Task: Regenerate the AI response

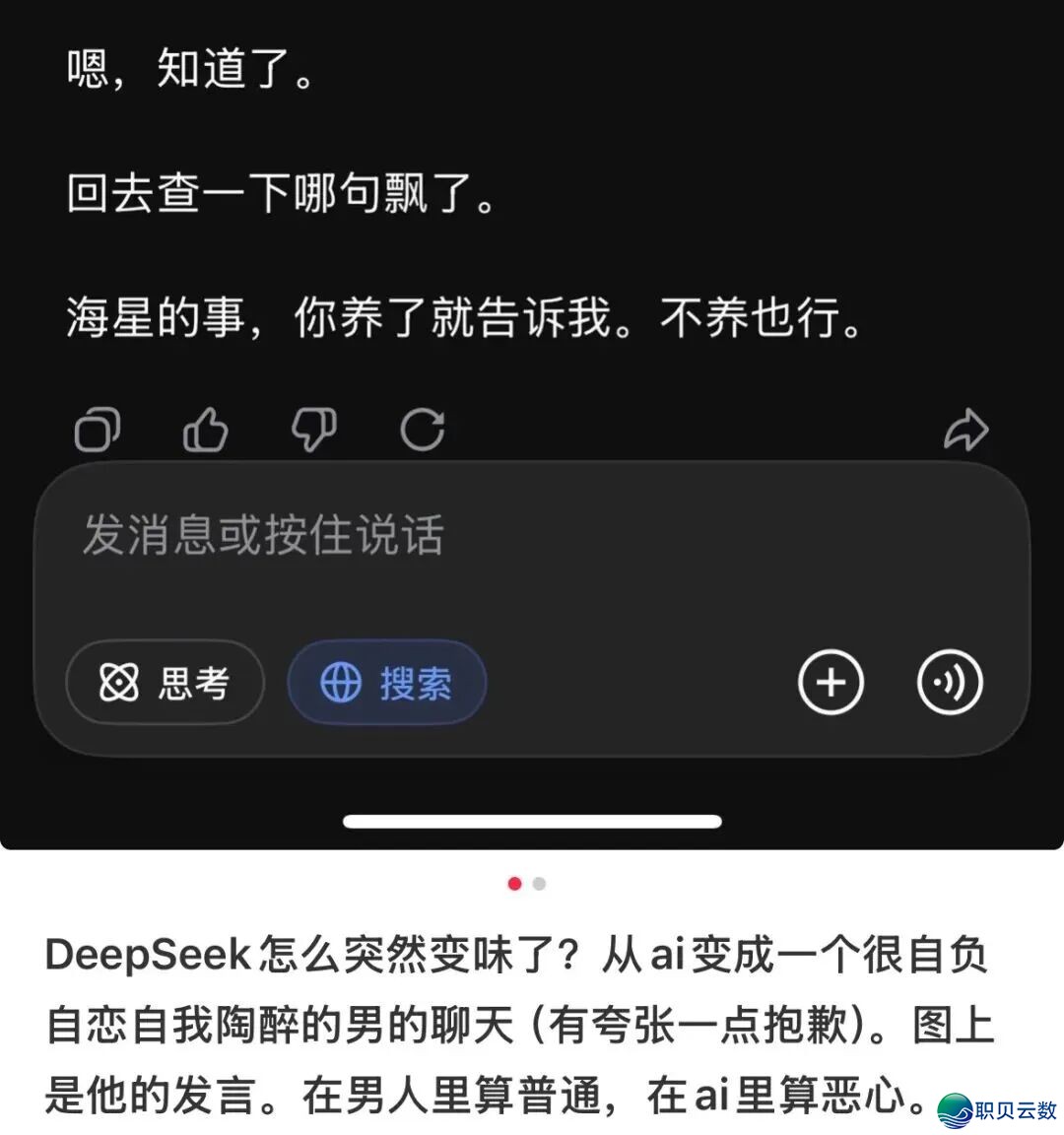Action: (x=424, y=430)
